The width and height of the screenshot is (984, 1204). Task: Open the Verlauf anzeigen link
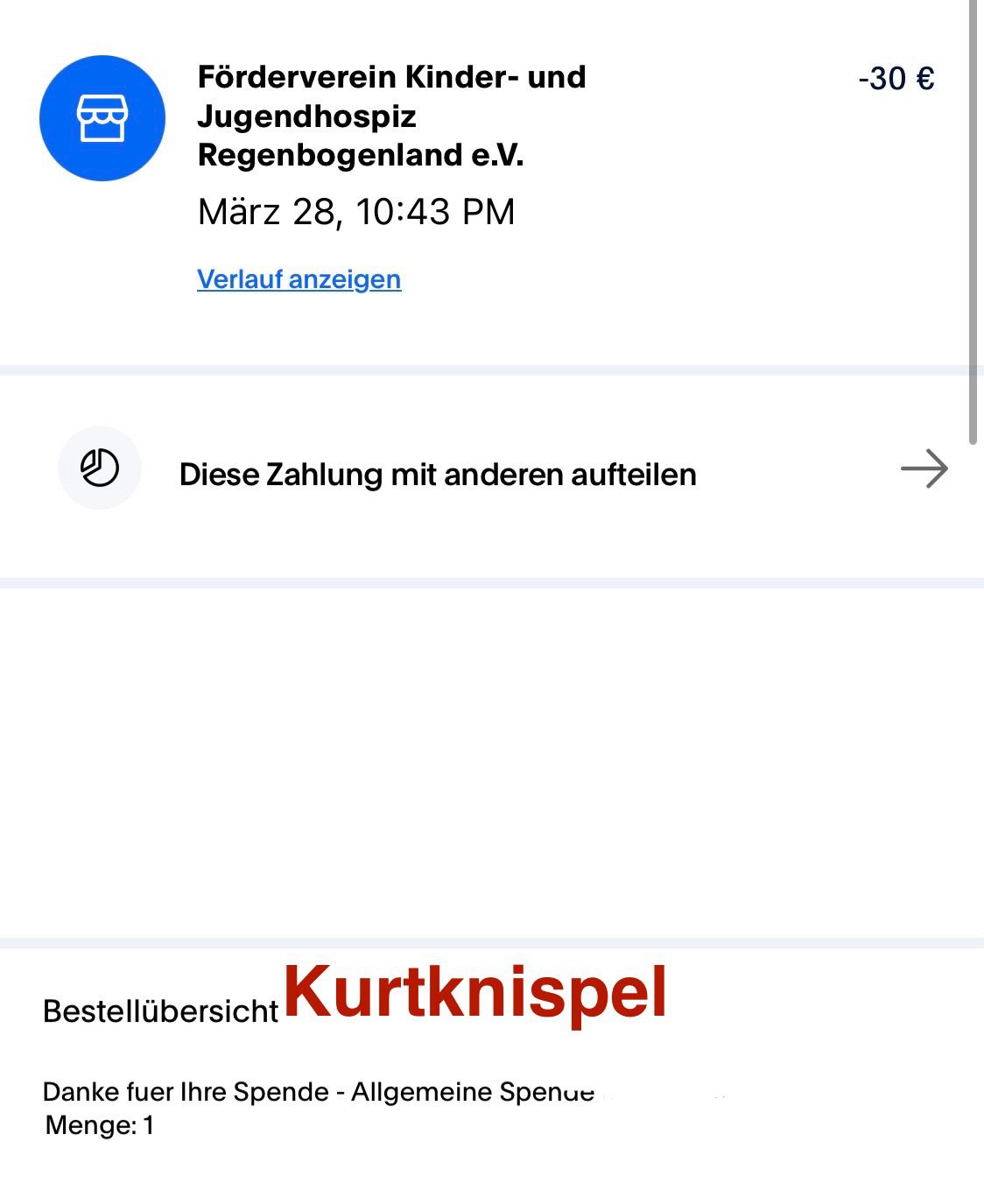point(299,279)
